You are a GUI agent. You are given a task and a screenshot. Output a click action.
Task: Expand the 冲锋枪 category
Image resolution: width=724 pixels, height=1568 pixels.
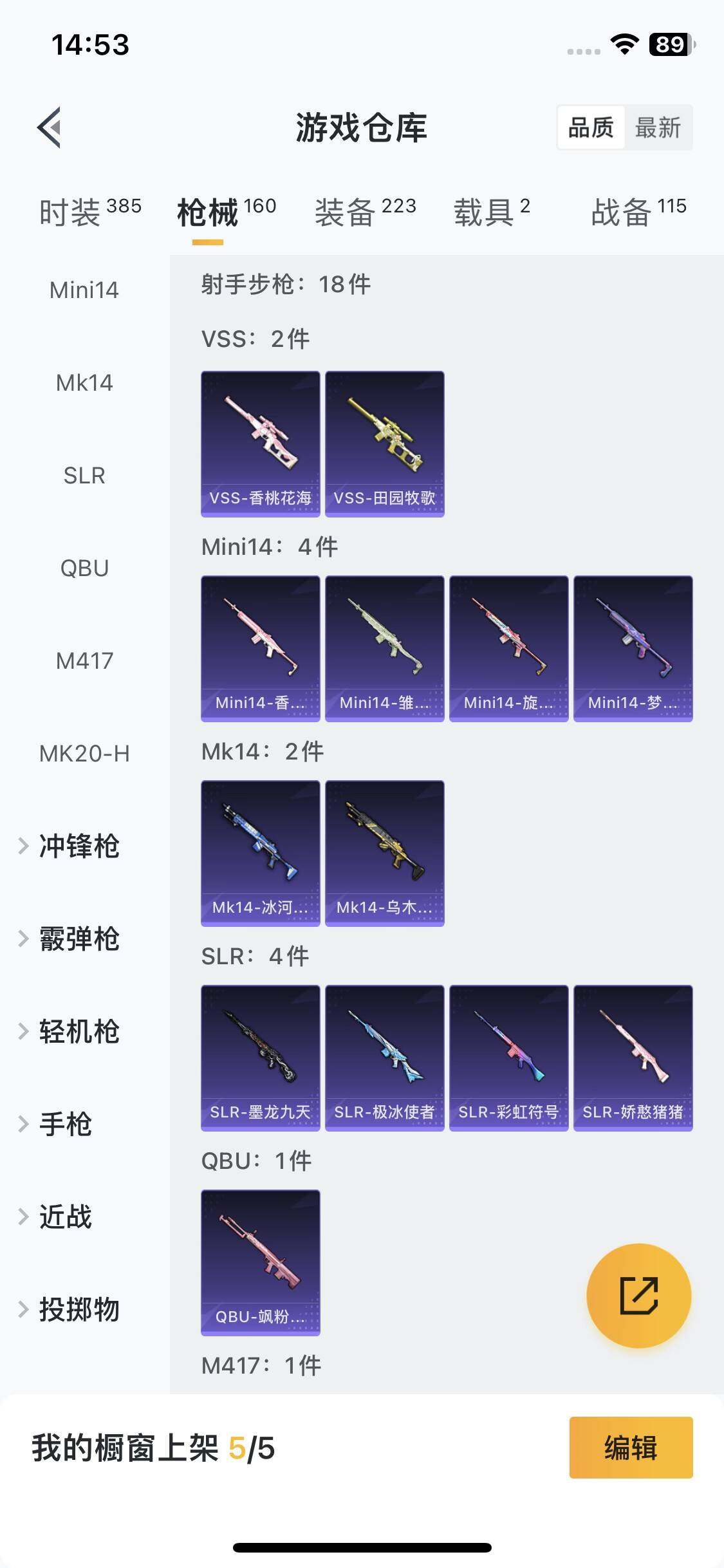[x=79, y=846]
